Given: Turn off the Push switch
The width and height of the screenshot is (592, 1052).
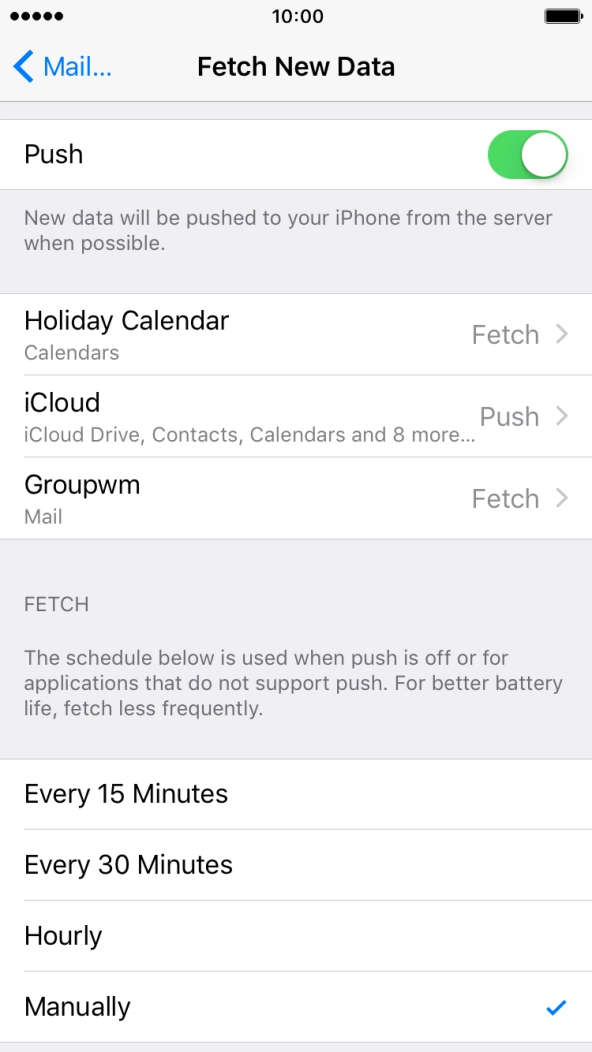Looking at the screenshot, I should [x=528, y=155].
